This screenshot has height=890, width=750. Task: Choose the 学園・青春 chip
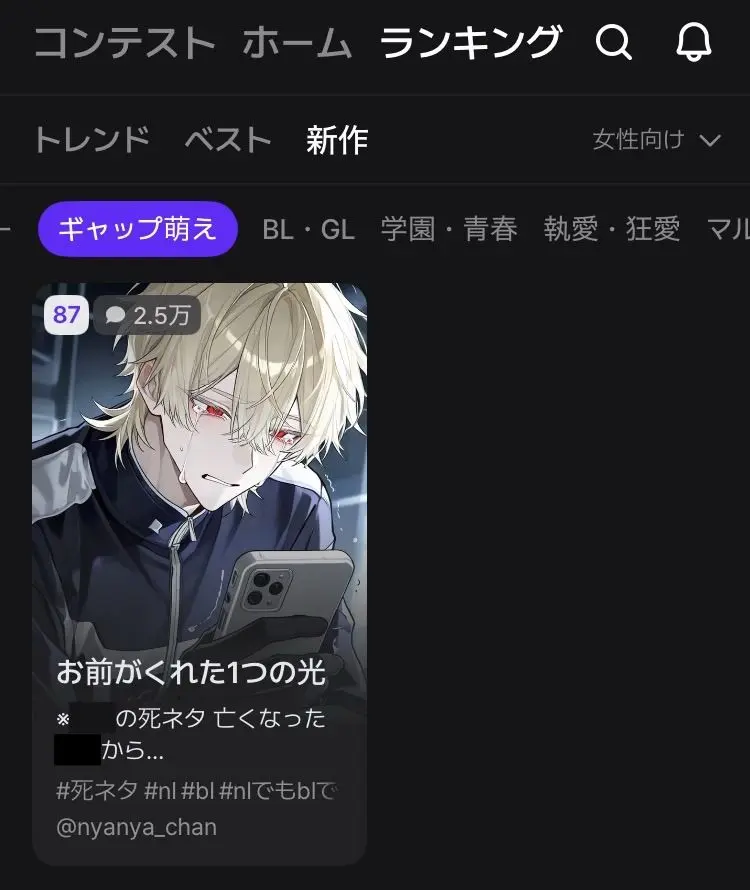(449, 229)
